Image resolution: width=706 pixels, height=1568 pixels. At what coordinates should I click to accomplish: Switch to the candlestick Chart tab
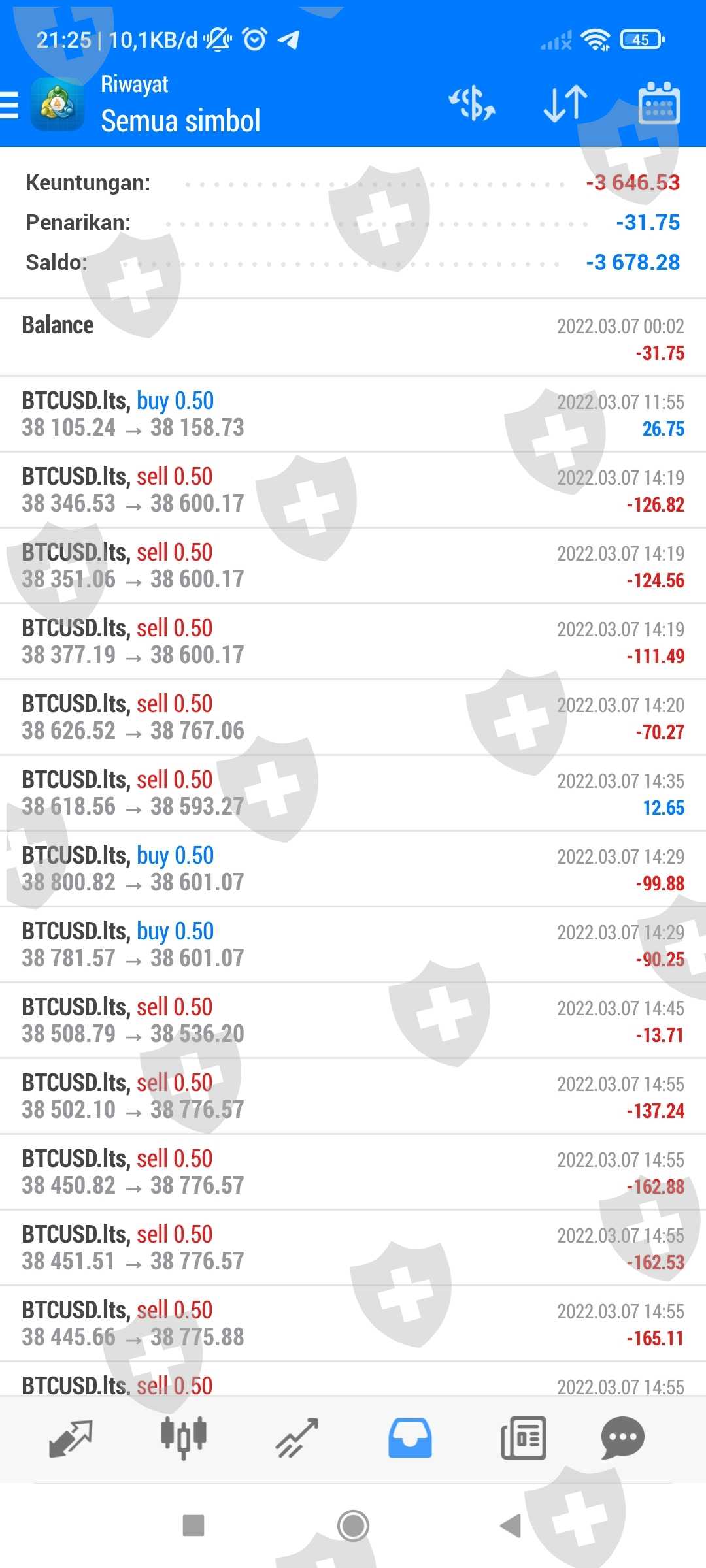(184, 1439)
